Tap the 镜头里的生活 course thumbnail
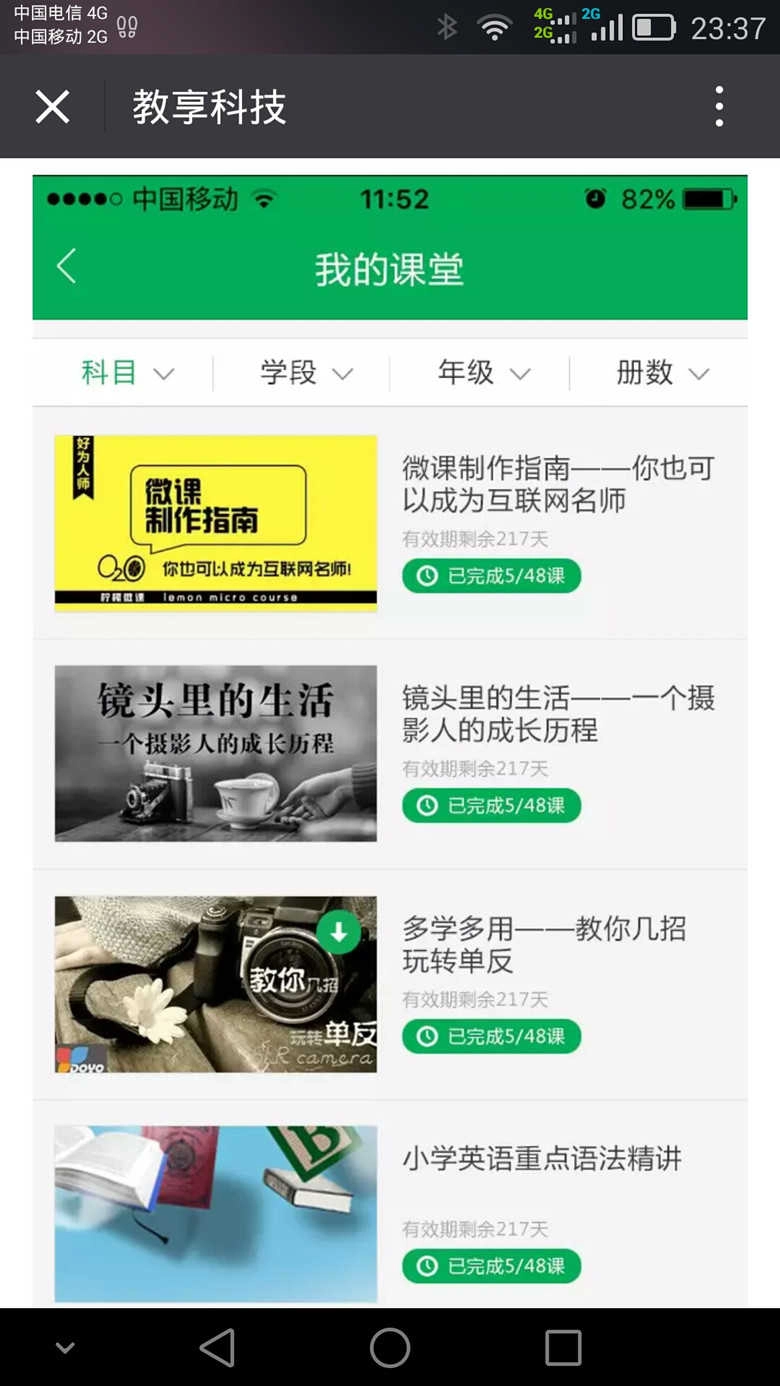The height and width of the screenshot is (1386, 780). pyautogui.click(x=216, y=753)
